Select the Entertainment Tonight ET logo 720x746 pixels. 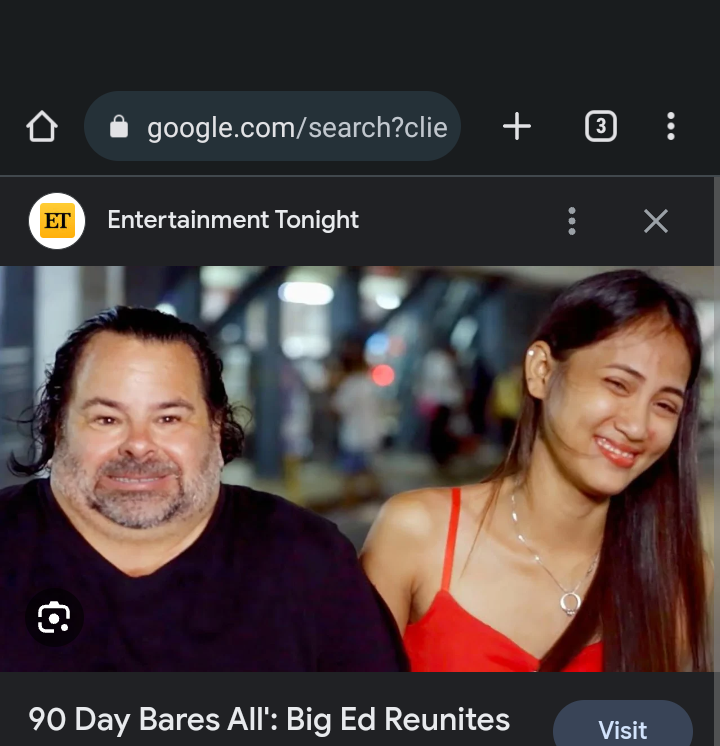click(x=56, y=220)
